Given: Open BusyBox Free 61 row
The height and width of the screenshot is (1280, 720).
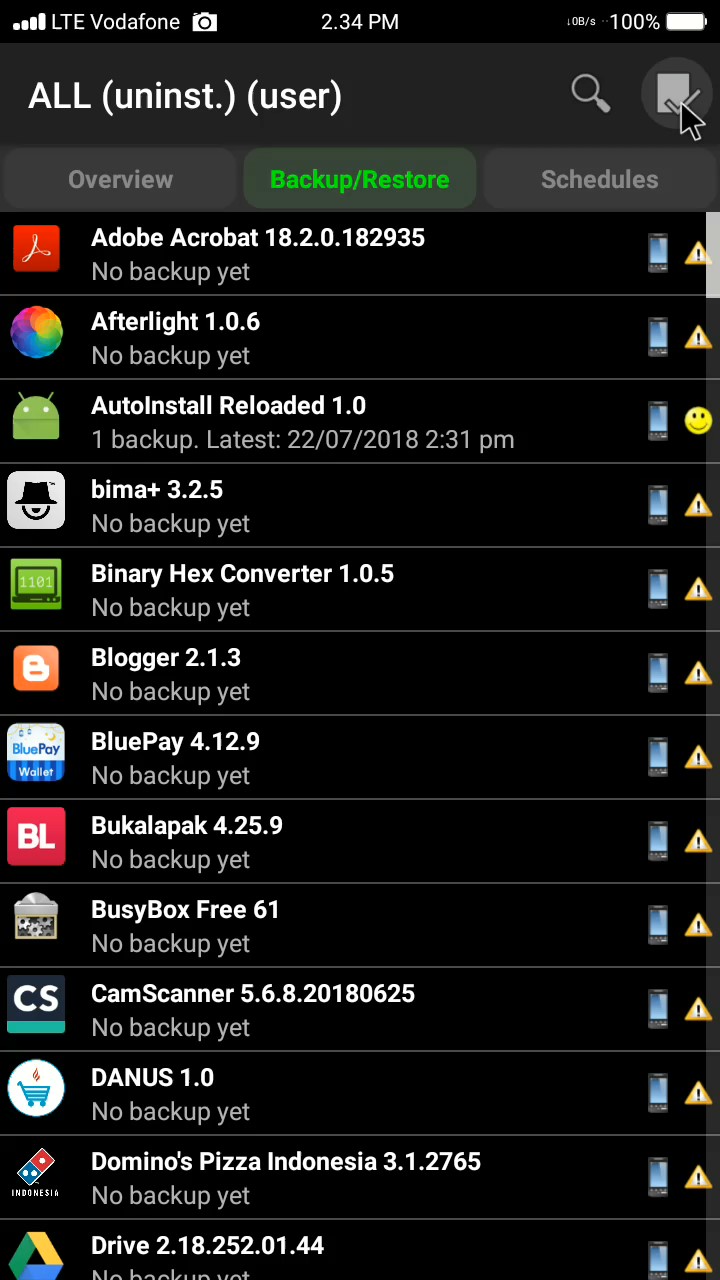Looking at the screenshot, I should point(300,926).
